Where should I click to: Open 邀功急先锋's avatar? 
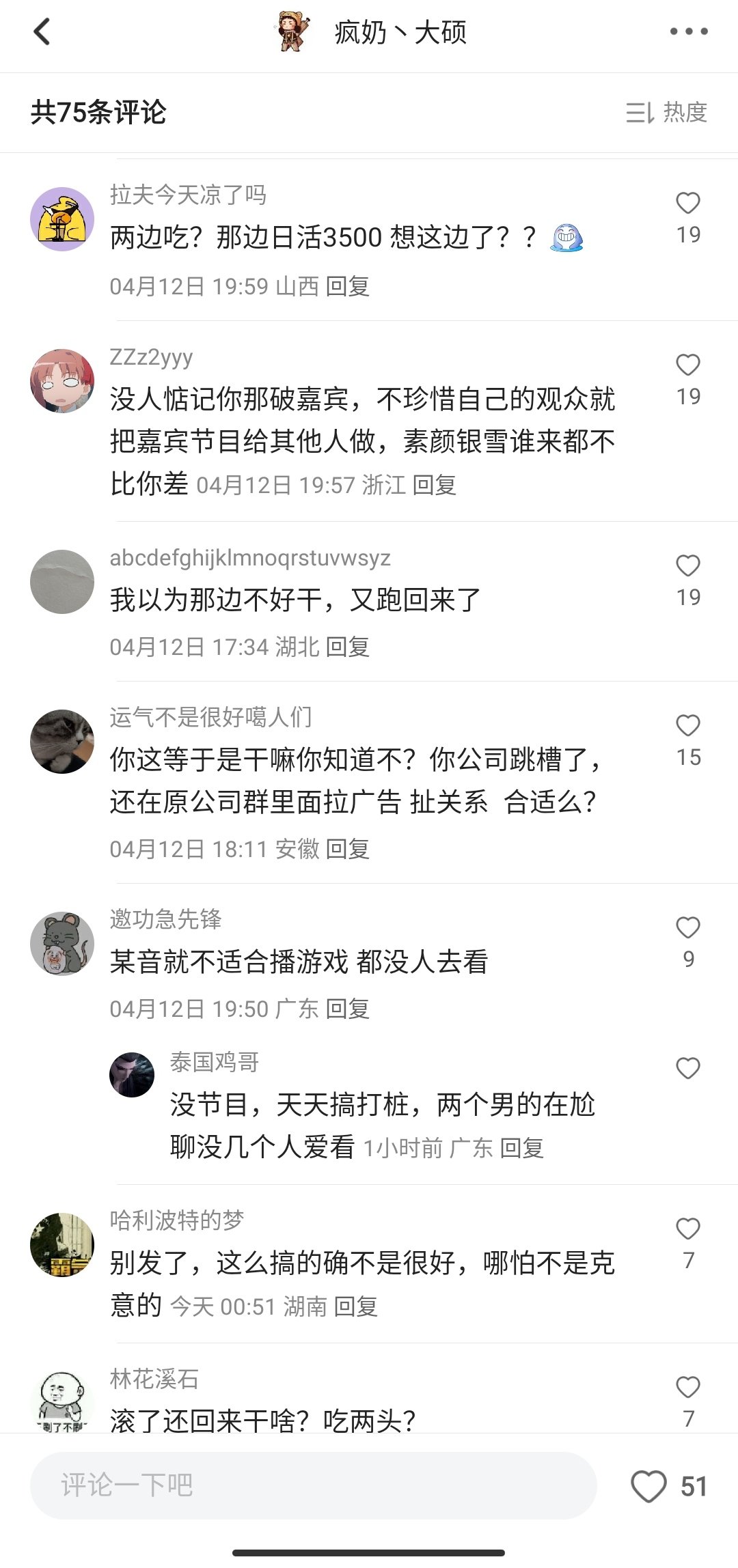[x=62, y=944]
